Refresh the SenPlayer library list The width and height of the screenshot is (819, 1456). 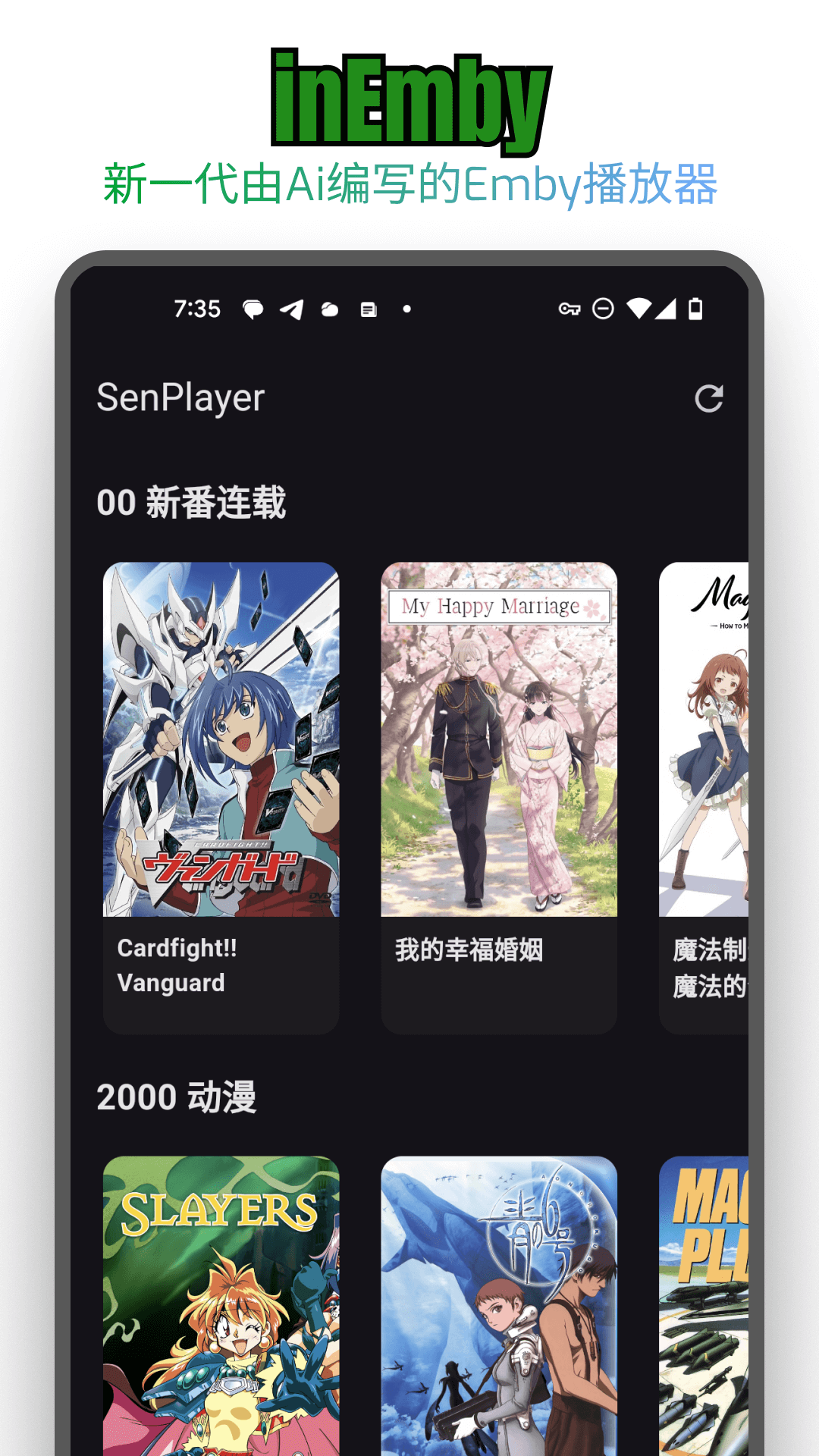coord(707,398)
